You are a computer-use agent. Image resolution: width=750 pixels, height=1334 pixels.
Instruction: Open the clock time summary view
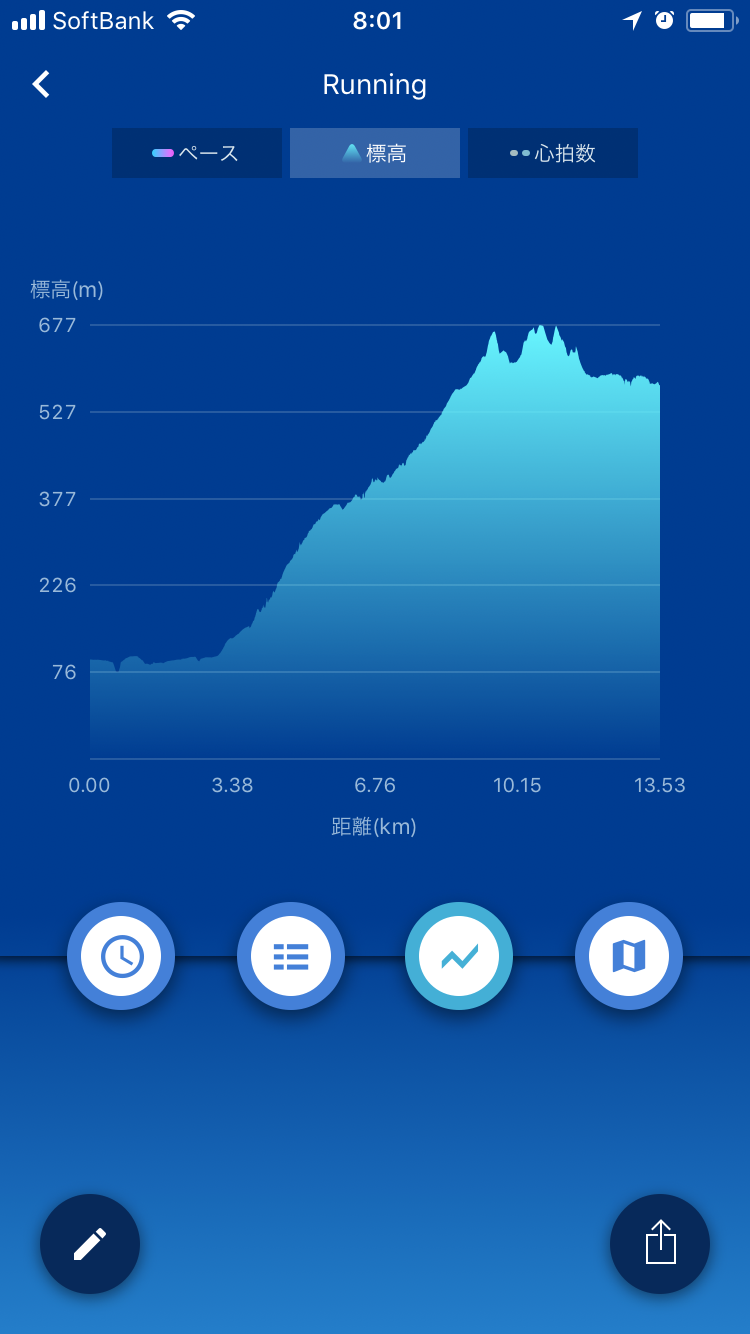pyautogui.click(x=121, y=956)
